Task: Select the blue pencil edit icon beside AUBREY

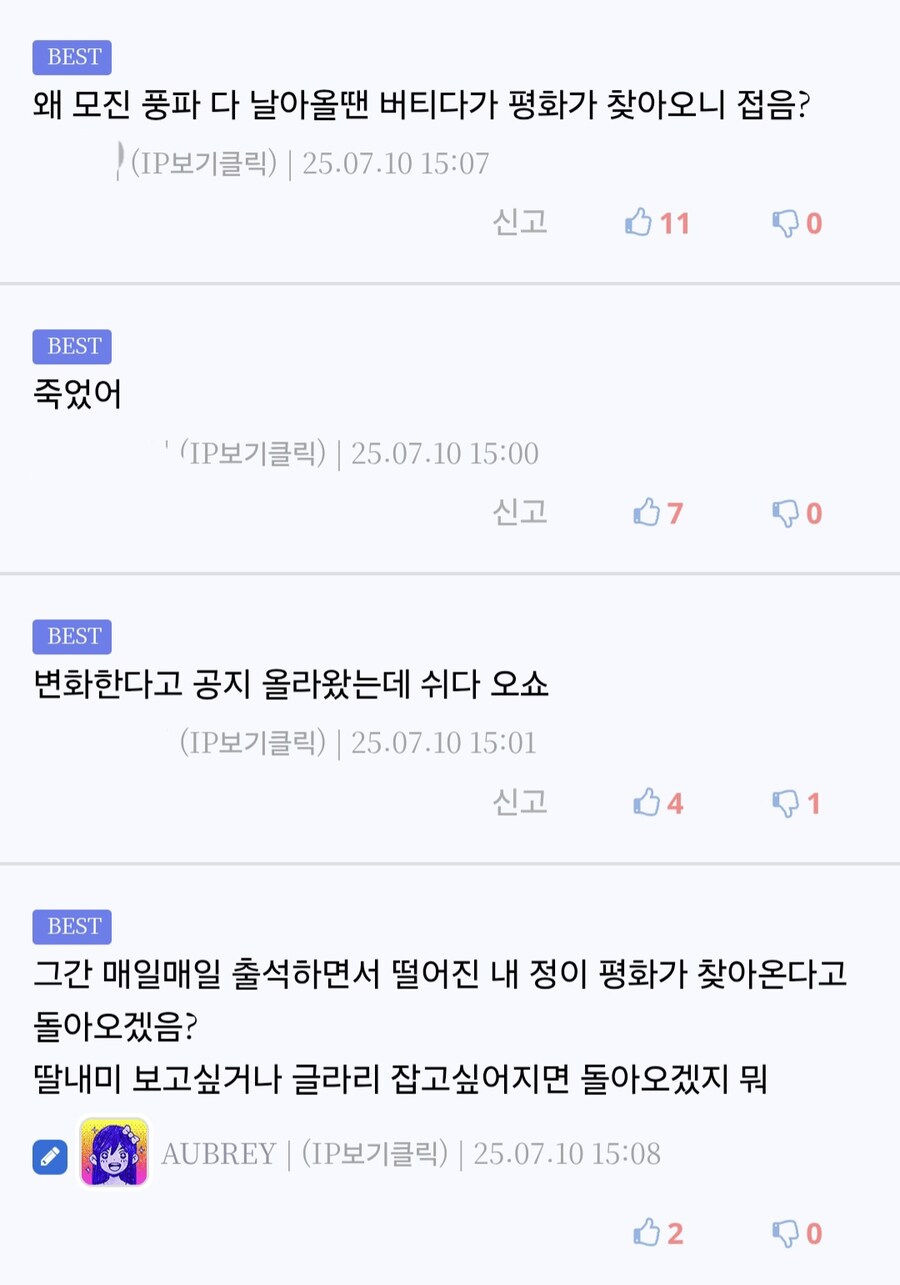Action: [x=49, y=1156]
